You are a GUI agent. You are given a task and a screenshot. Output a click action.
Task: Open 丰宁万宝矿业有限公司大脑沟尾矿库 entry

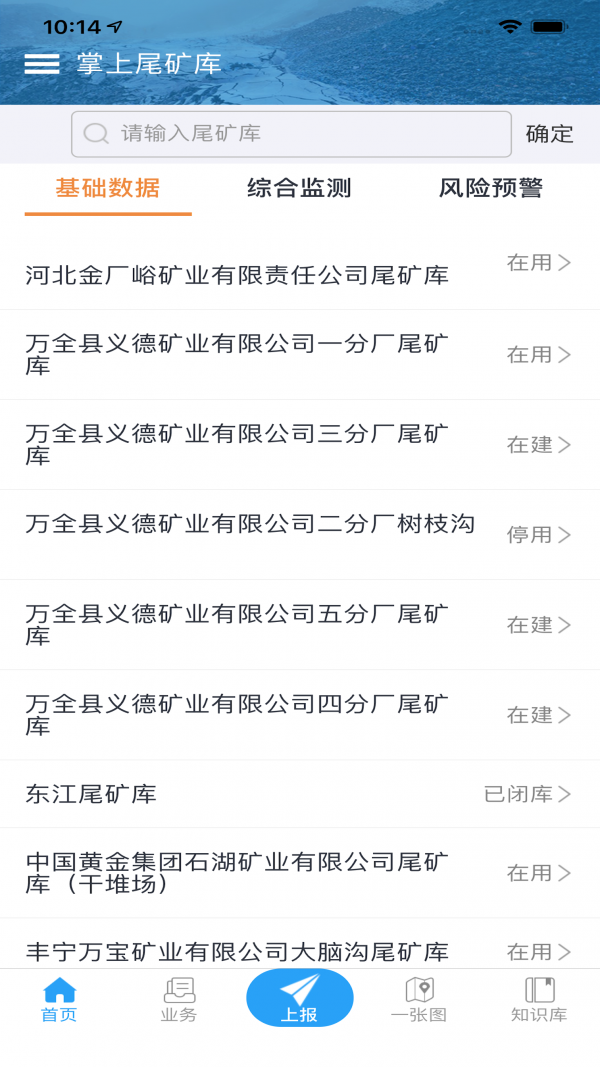299,951
